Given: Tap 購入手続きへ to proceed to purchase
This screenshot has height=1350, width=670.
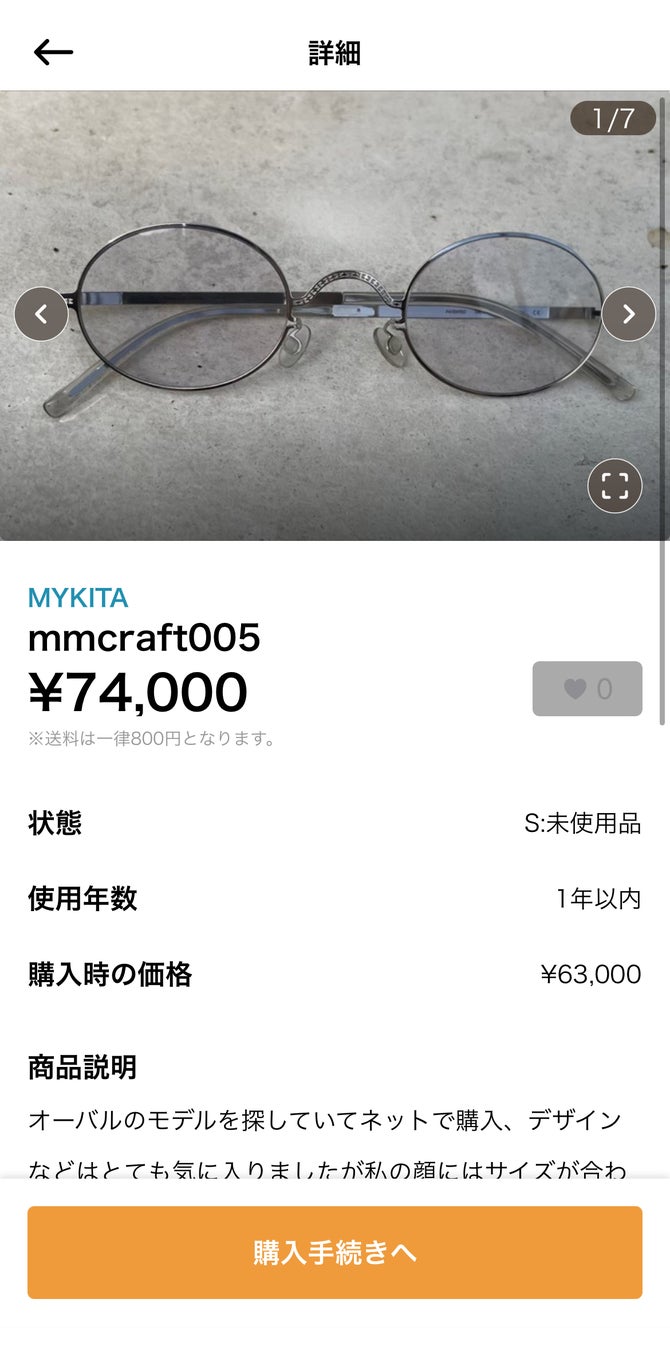Looking at the screenshot, I should 334,1252.
